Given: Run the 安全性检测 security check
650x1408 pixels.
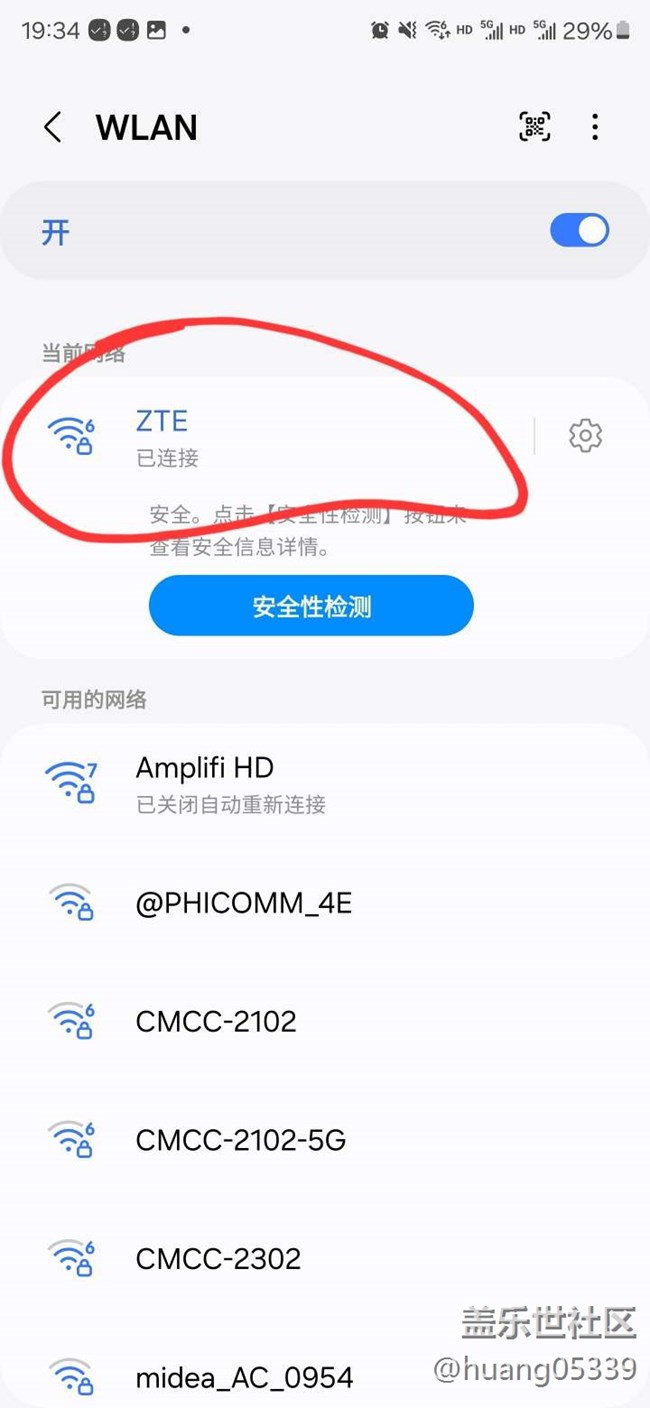Looking at the screenshot, I should pyautogui.click(x=311, y=605).
